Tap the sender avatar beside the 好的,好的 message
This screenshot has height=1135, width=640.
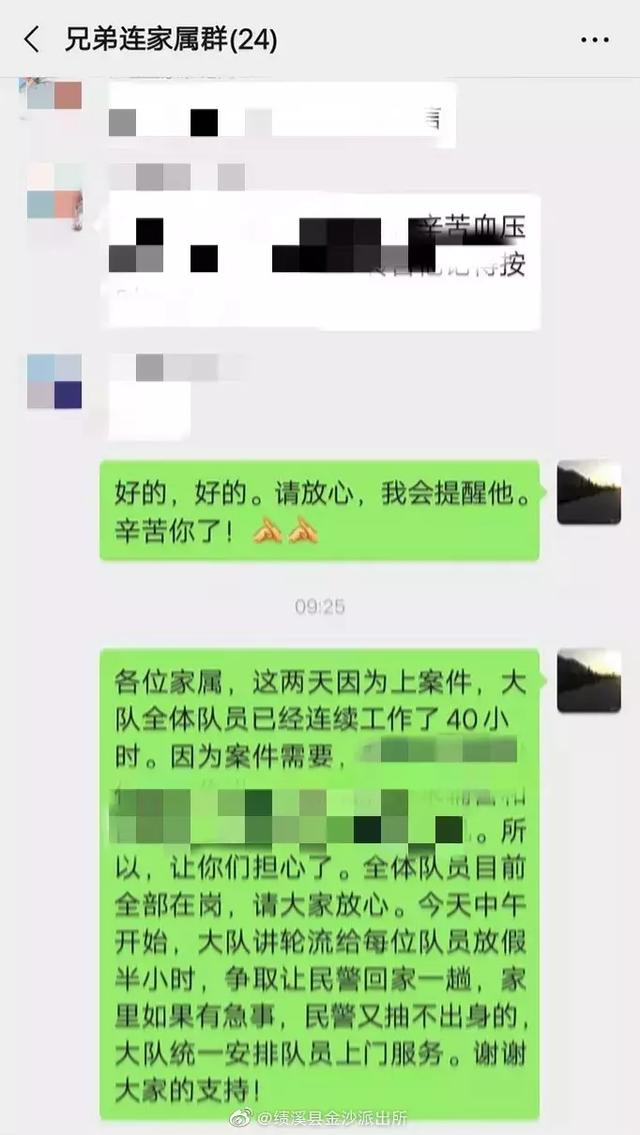[588, 492]
